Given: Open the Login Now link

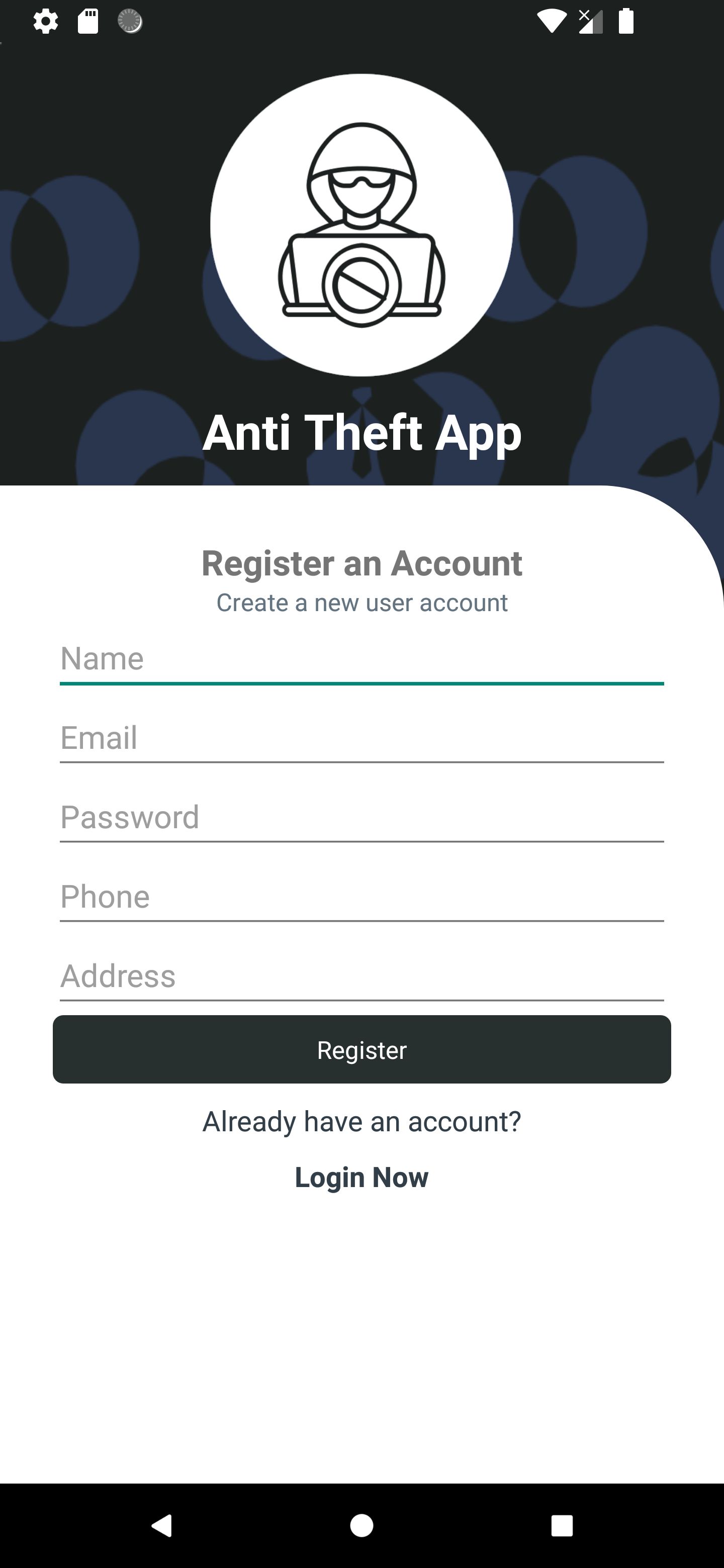Looking at the screenshot, I should coord(361,1177).
